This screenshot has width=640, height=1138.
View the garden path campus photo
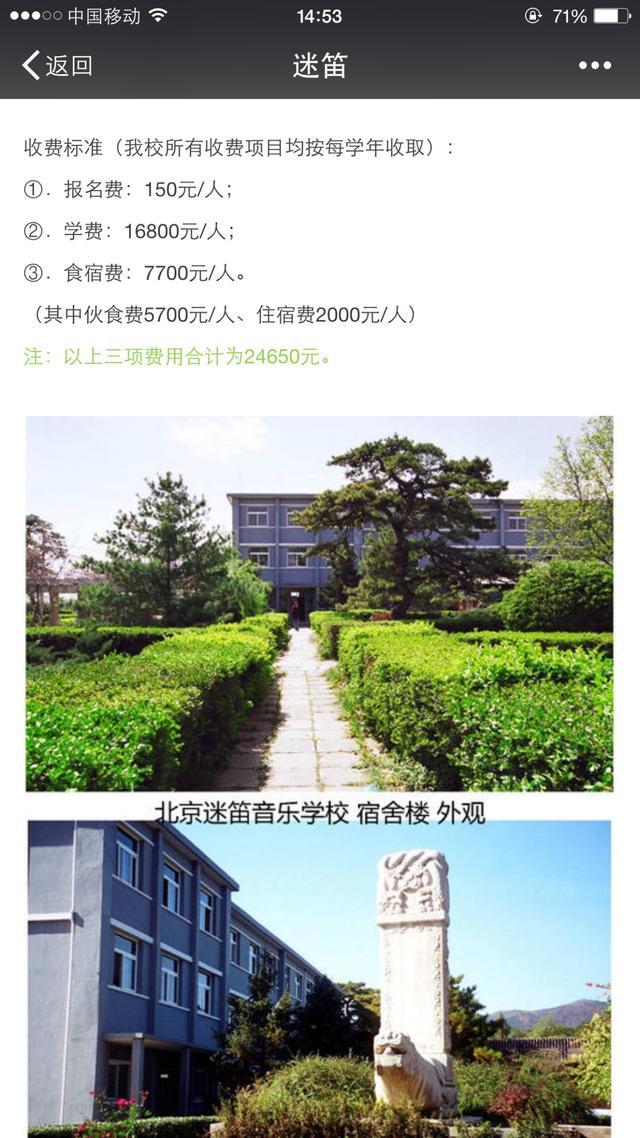pos(319,604)
